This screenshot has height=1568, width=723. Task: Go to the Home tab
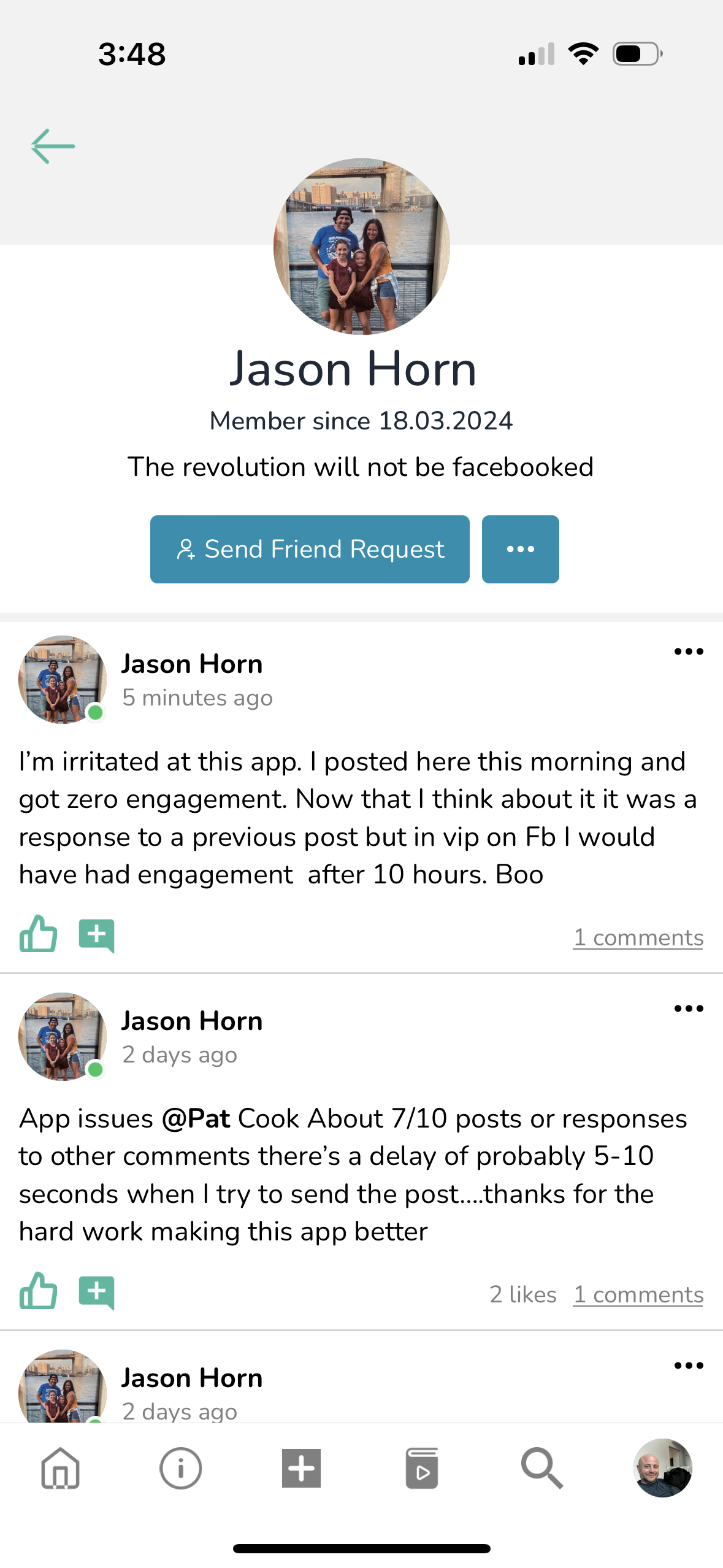pyautogui.click(x=60, y=1468)
